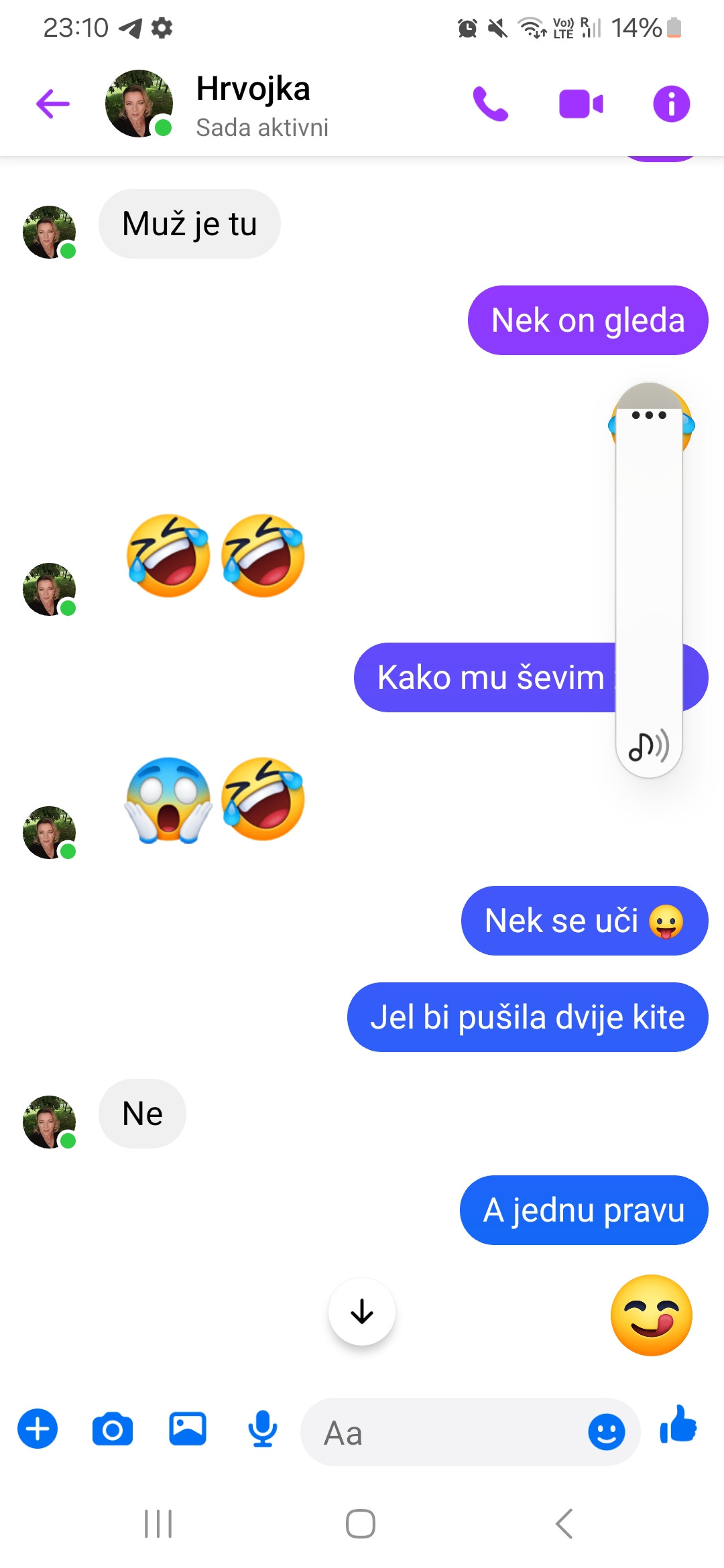Open more options plus button
Viewport: 724px width, 1568px height.
[x=38, y=1429]
